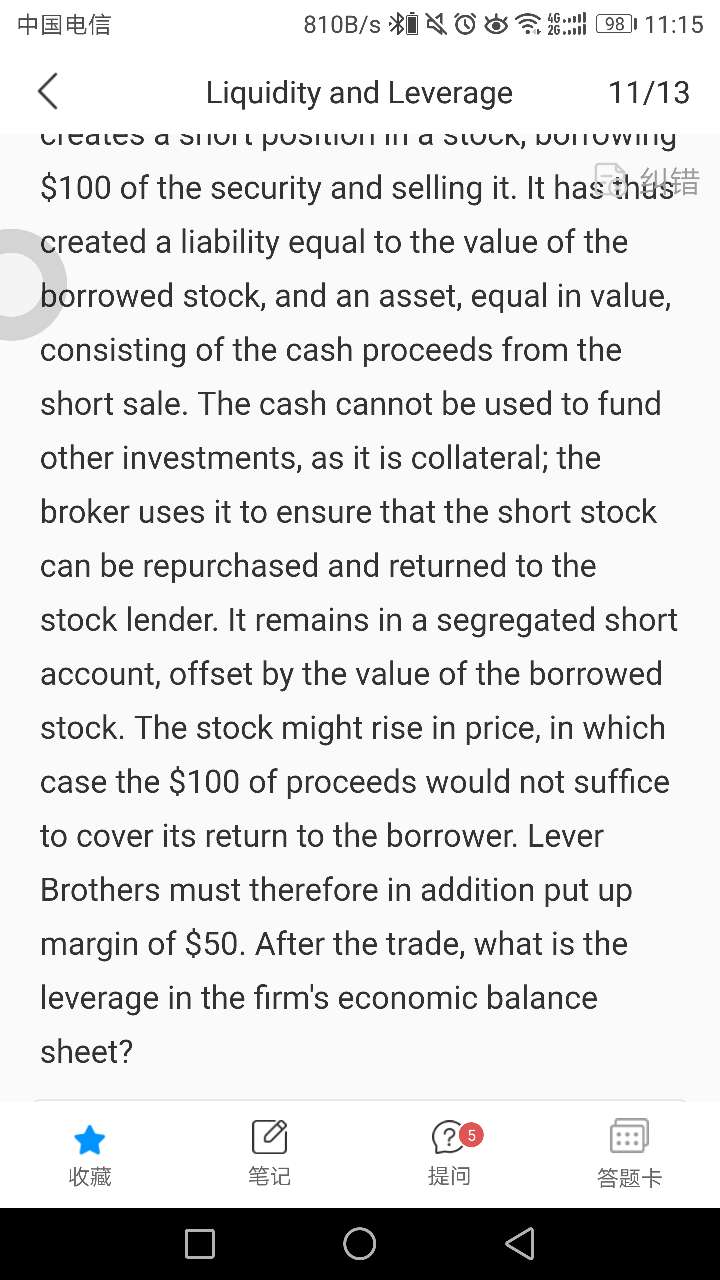Screen dimensions: 720x1280
Task: Open 笔记 to write a note
Action: tap(269, 1154)
